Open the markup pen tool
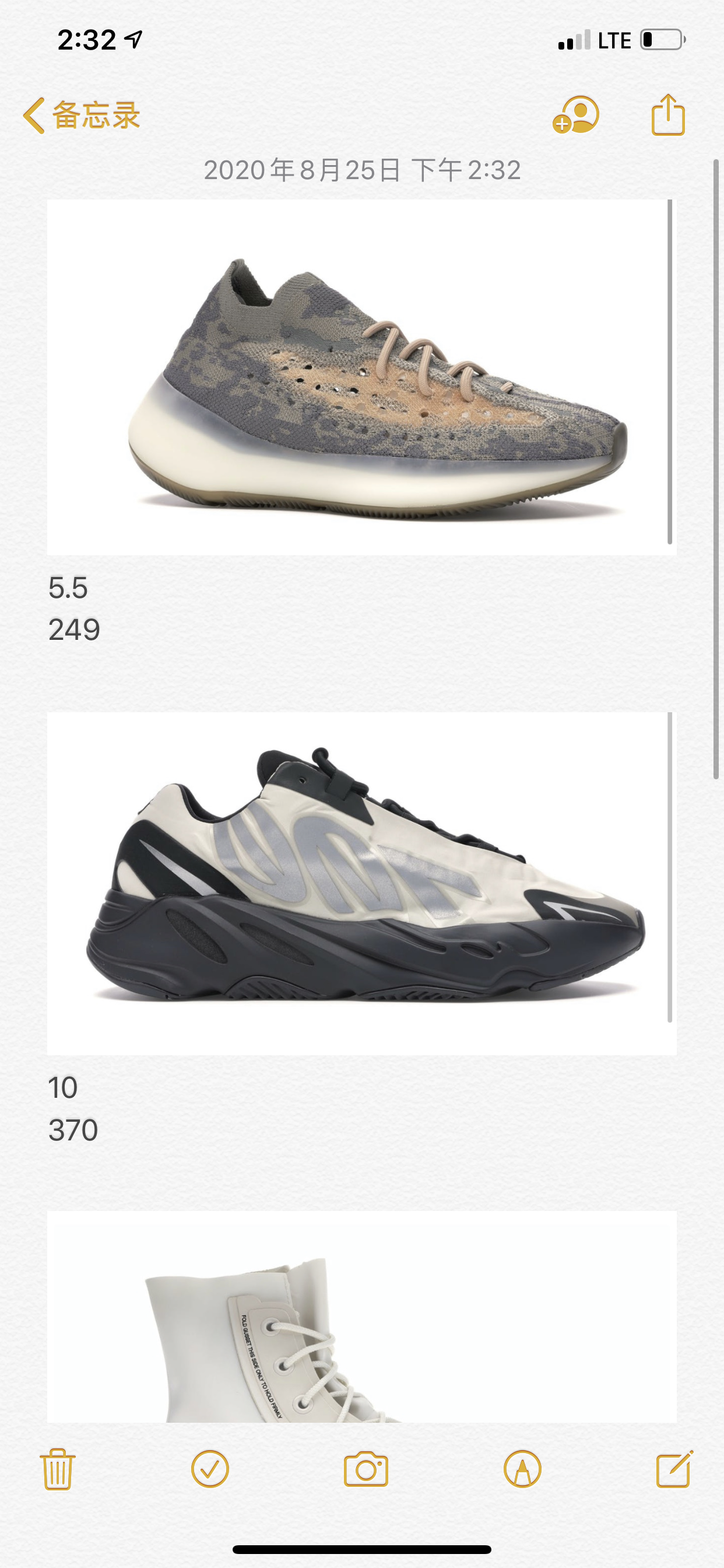724x1568 pixels. point(522,1469)
